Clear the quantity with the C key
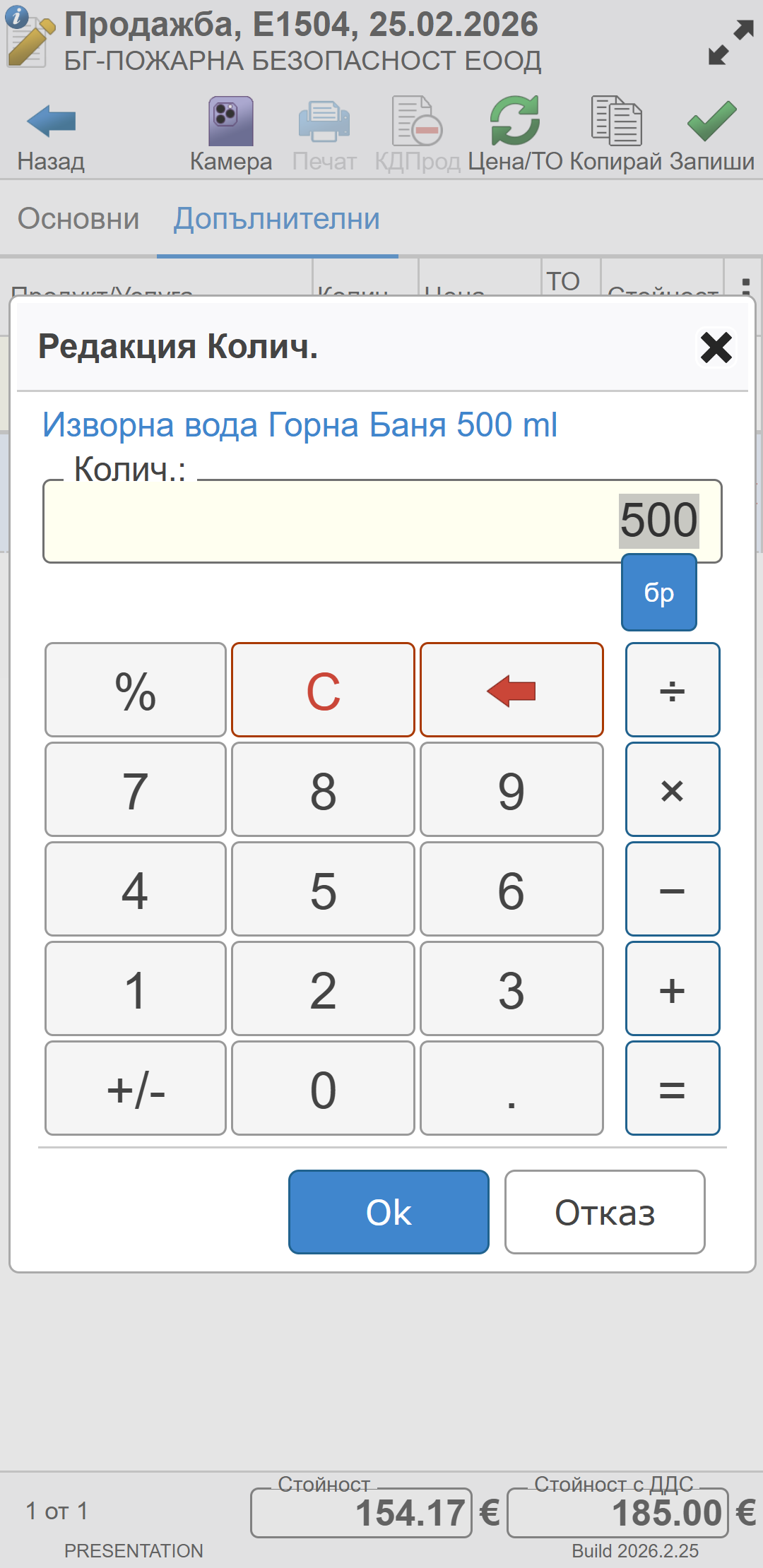763x1568 pixels. [x=323, y=690]
